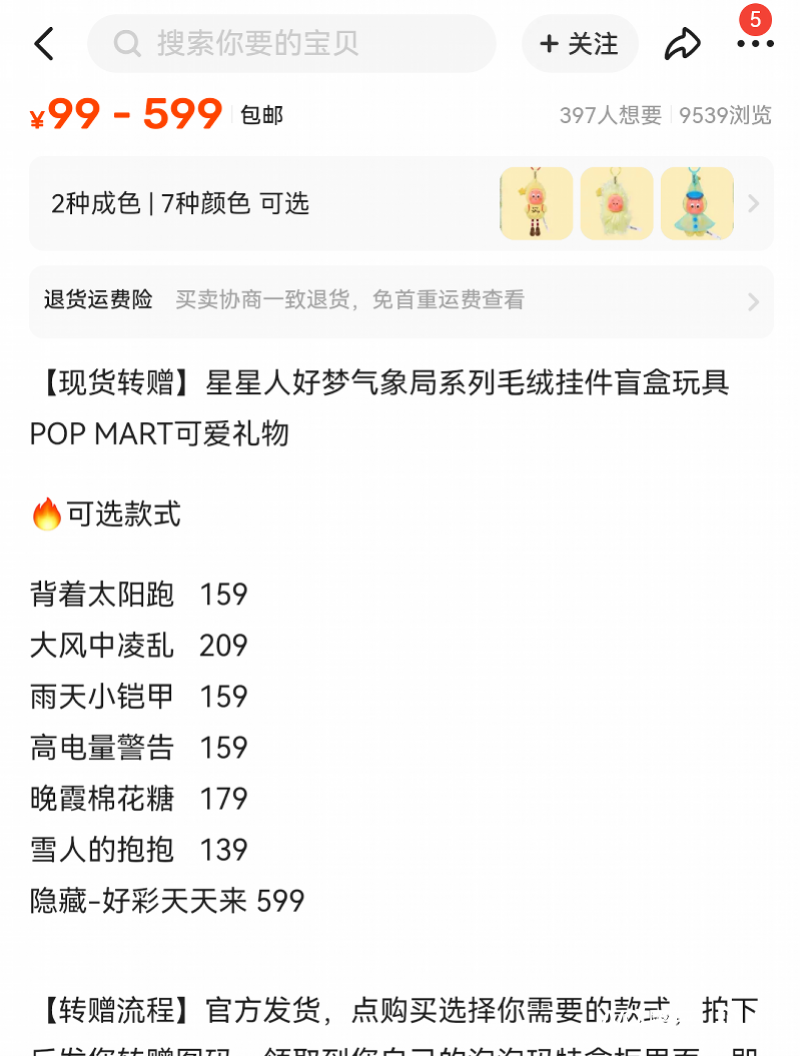Select the 隐藏-好彩天天来 599 option
800x1056 pixels.
coord(165,901)
